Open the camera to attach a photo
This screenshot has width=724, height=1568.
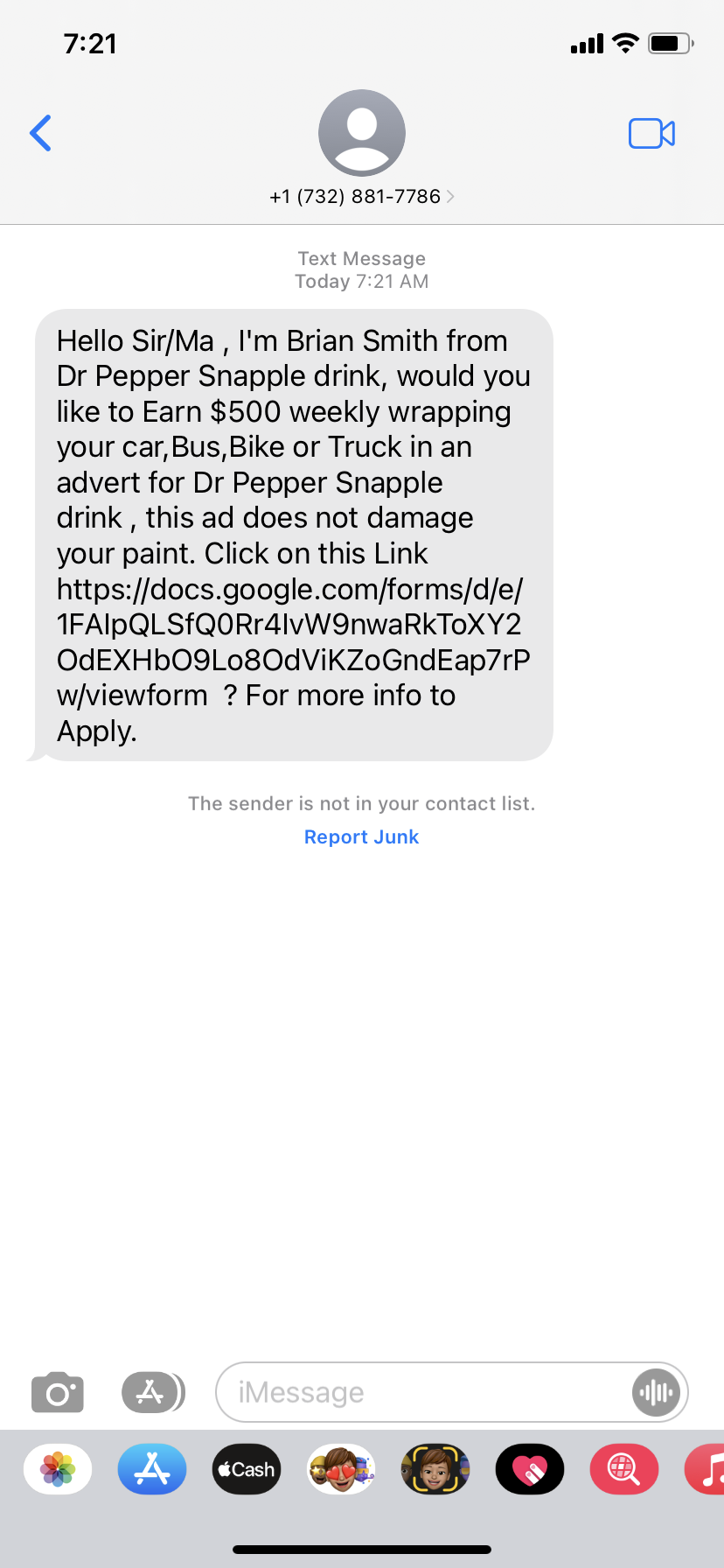click(58, 1392)
